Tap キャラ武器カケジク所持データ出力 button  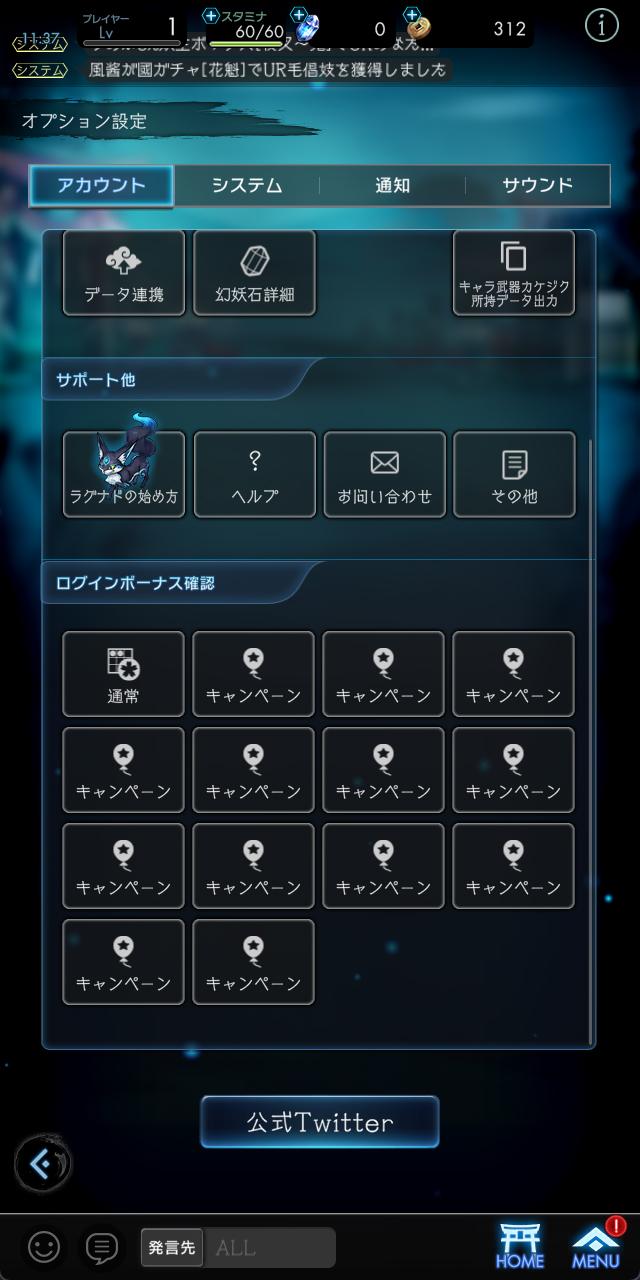click(514, 273)
